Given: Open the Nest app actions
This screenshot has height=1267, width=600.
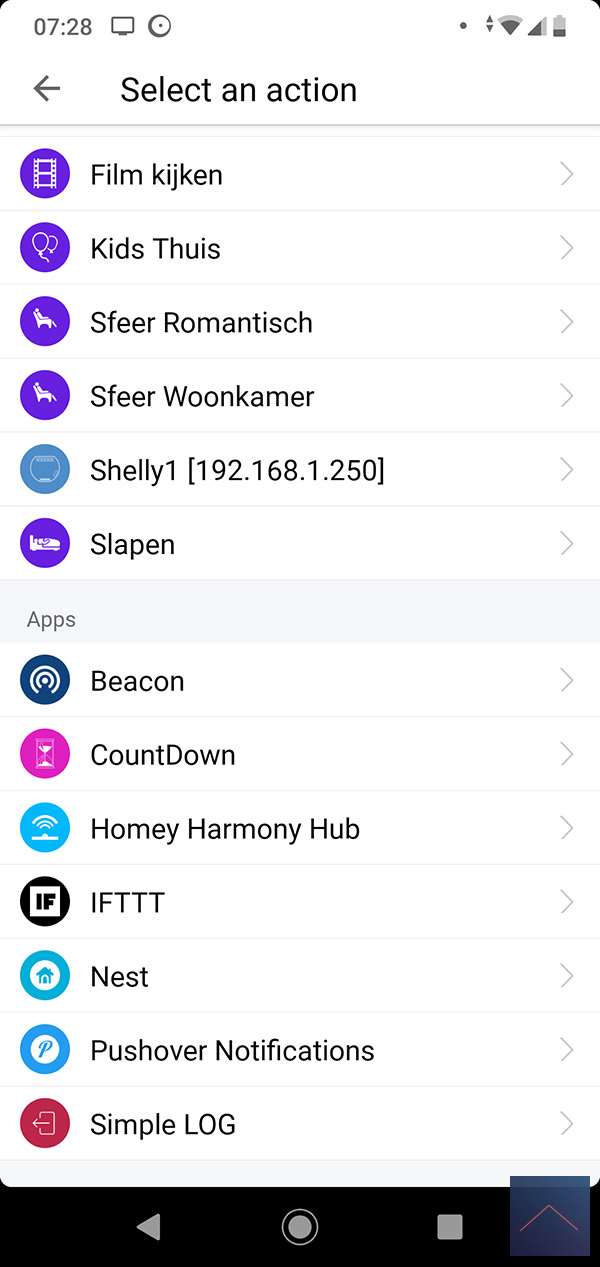Looking at the screenshot, I should pyautogui.click(x=300, y=977).
